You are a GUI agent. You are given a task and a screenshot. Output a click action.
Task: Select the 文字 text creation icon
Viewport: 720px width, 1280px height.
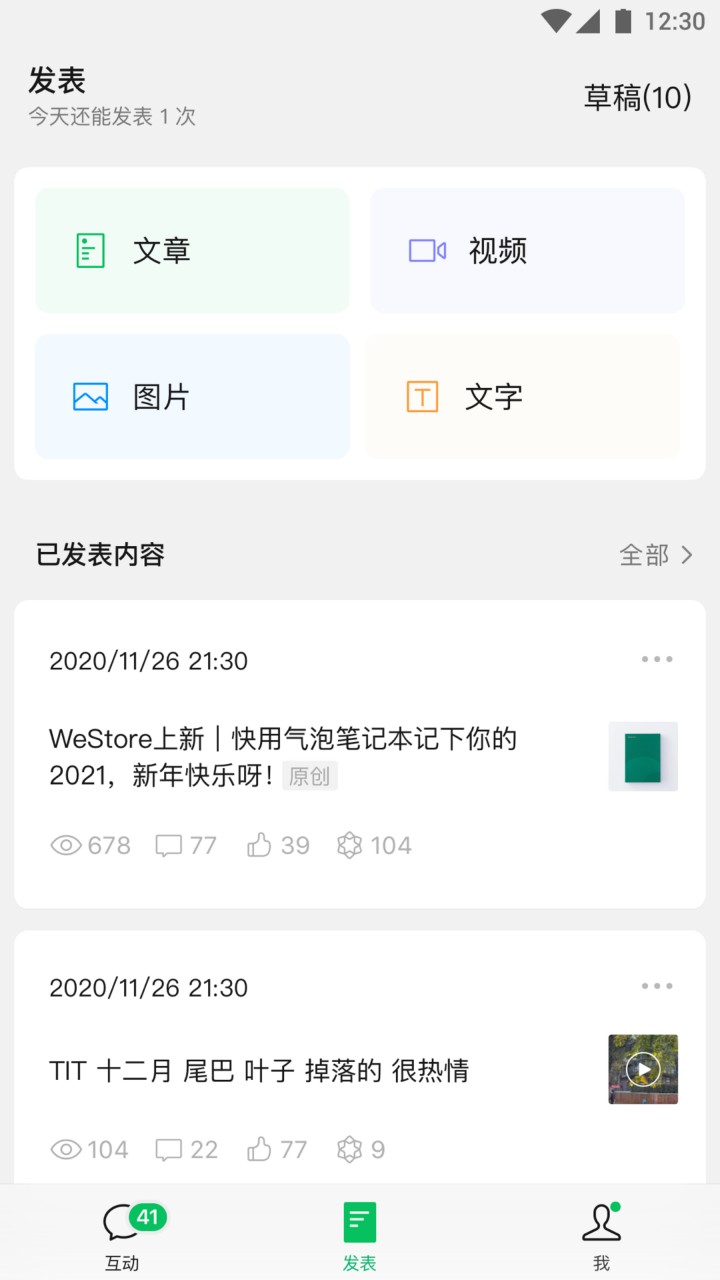coord(424,396)
